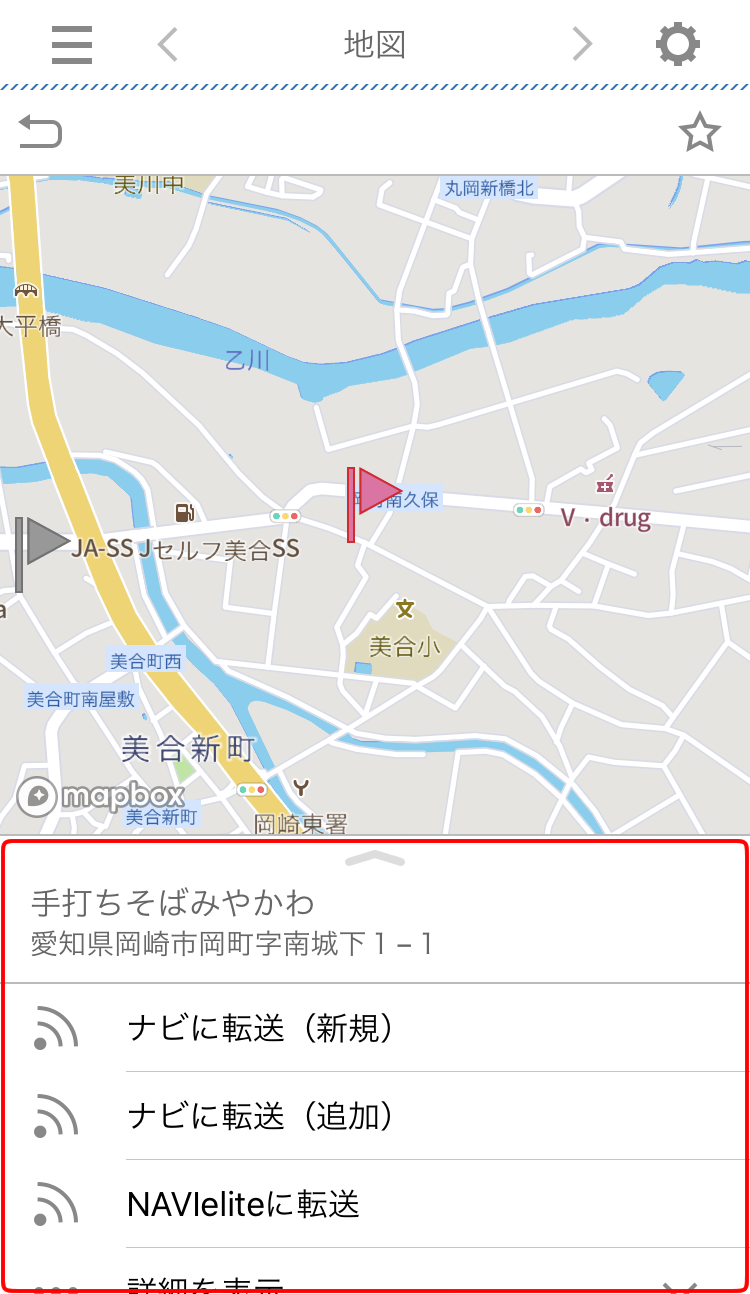Screen dimensions: 750x1294
Task: Select the pink flag marker on the map
Action: click(374, 494)
